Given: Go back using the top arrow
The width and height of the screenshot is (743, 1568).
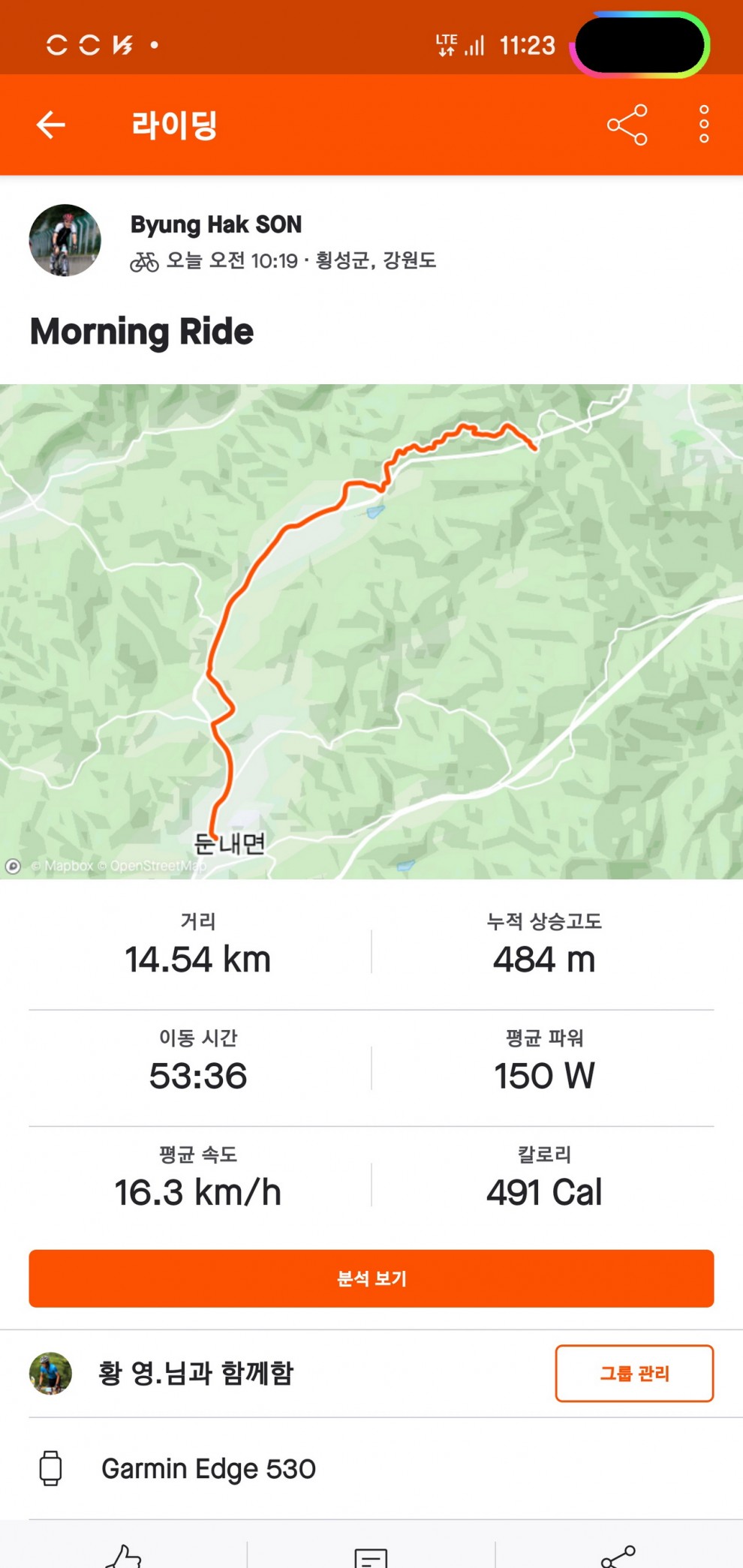Looking at the screenshot, I should pos(51,125).
